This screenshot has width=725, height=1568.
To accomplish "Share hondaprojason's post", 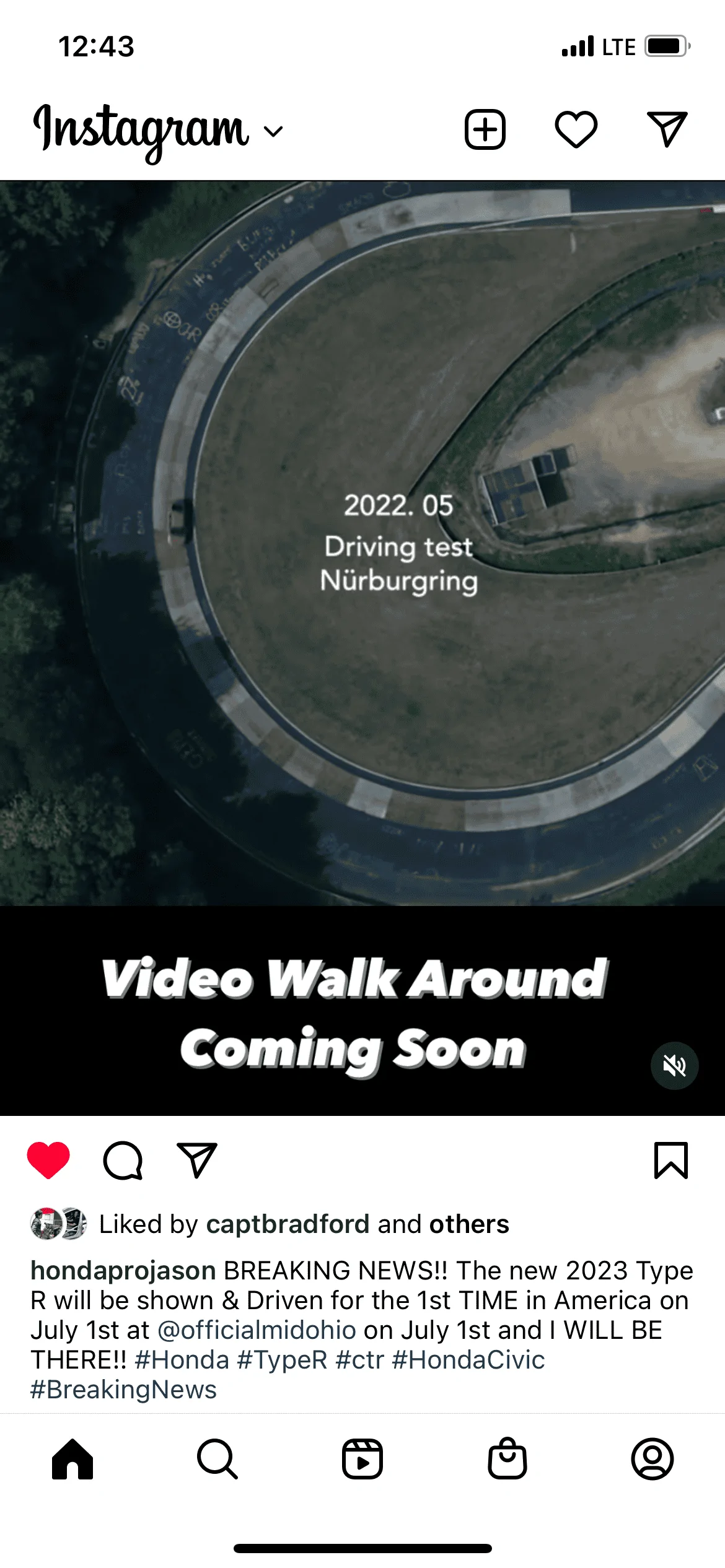I will tap(197, 1160).
